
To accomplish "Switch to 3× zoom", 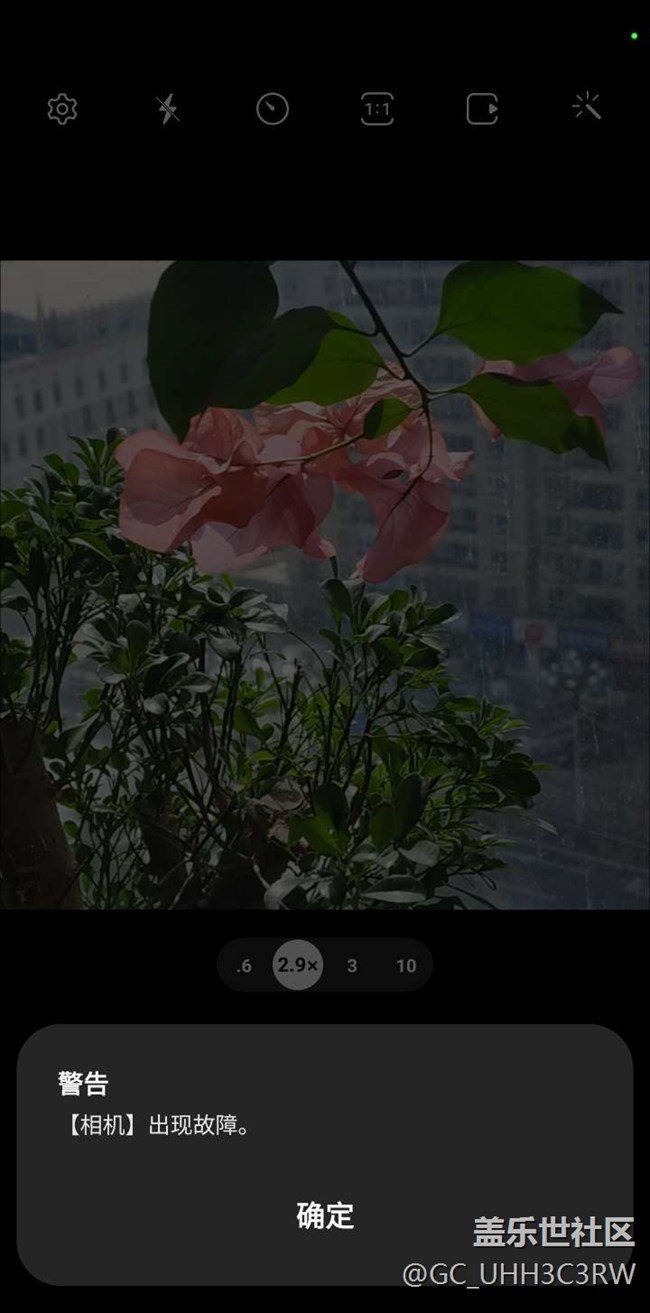I will (x=352, y=966).
